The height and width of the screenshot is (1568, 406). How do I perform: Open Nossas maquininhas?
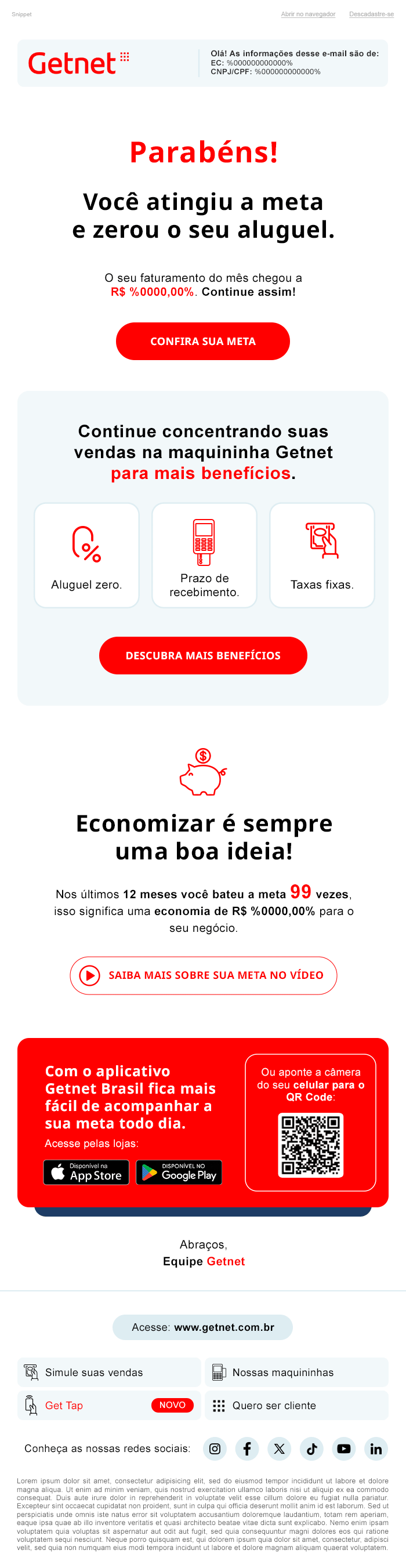tap(296, 1373)
